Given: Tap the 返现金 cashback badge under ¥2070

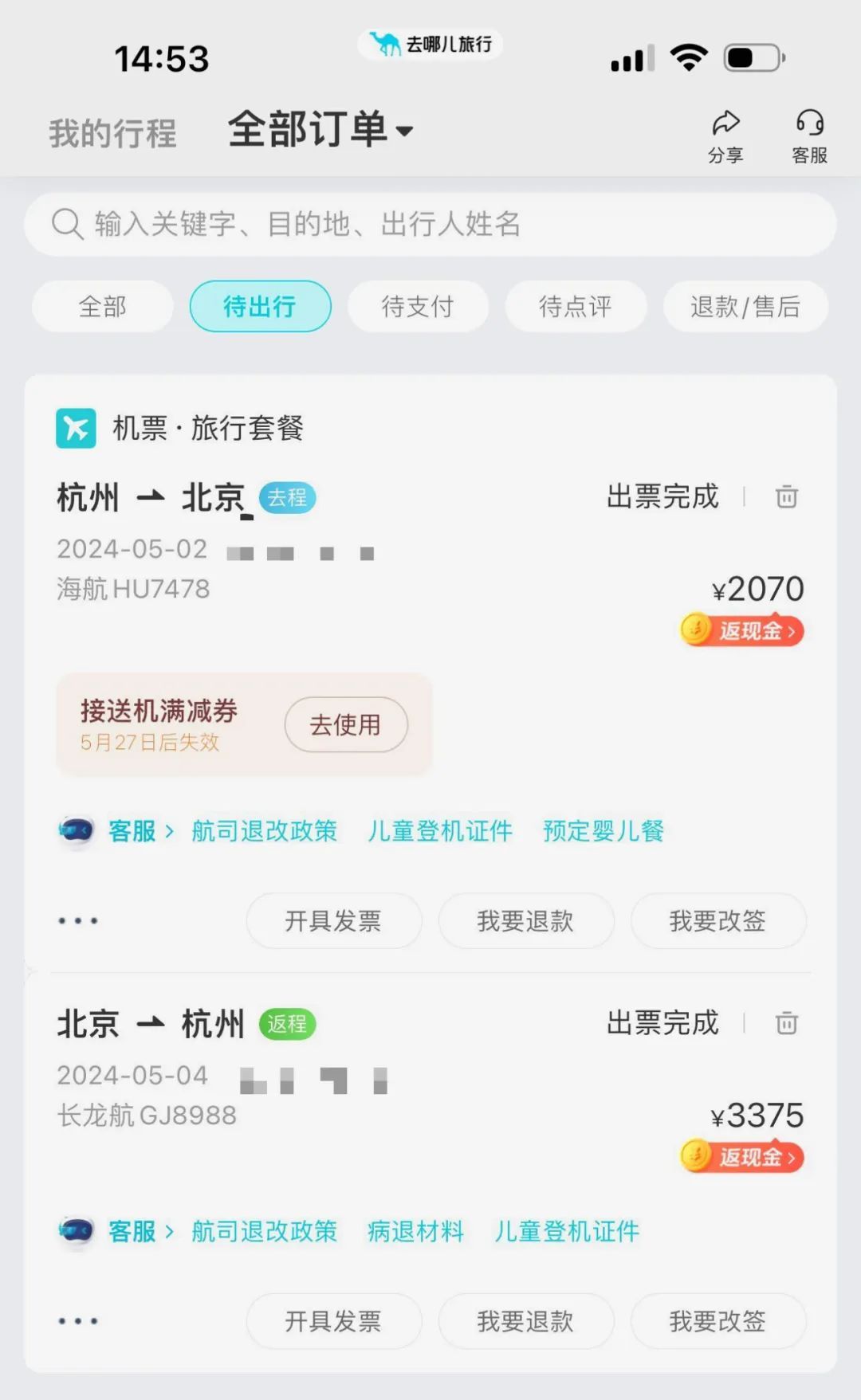Looking at the screenshot, I should pyautogui.click(x=741, y=630).
